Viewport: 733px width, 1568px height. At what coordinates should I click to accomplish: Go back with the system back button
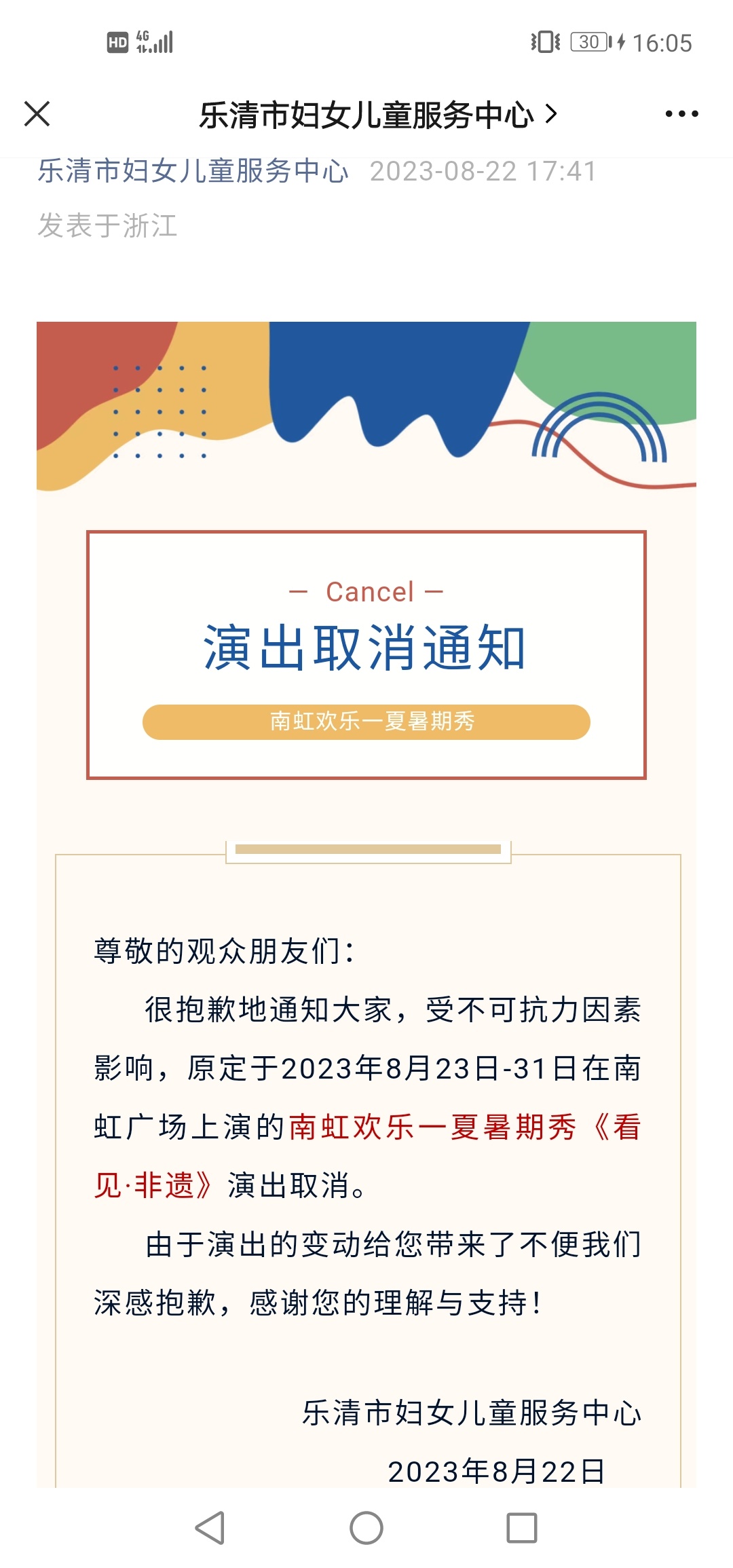pos(210,1529)
